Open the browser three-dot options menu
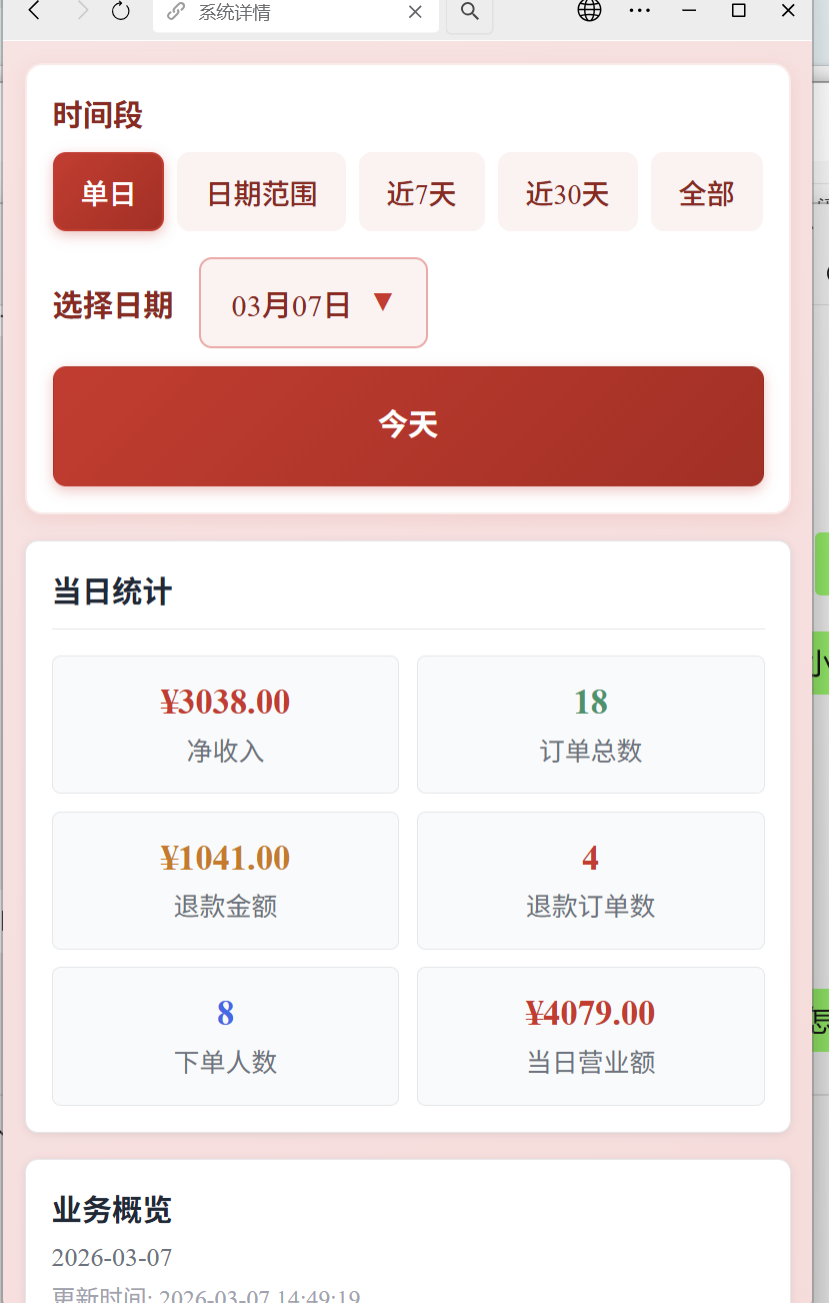830x1303 pixels. point(639,12)
